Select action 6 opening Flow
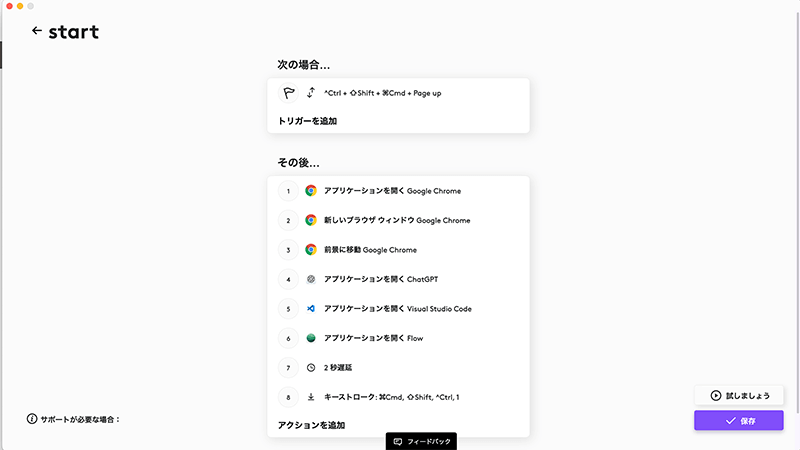Viewport: 800px width, 450px height. (373, 338)
